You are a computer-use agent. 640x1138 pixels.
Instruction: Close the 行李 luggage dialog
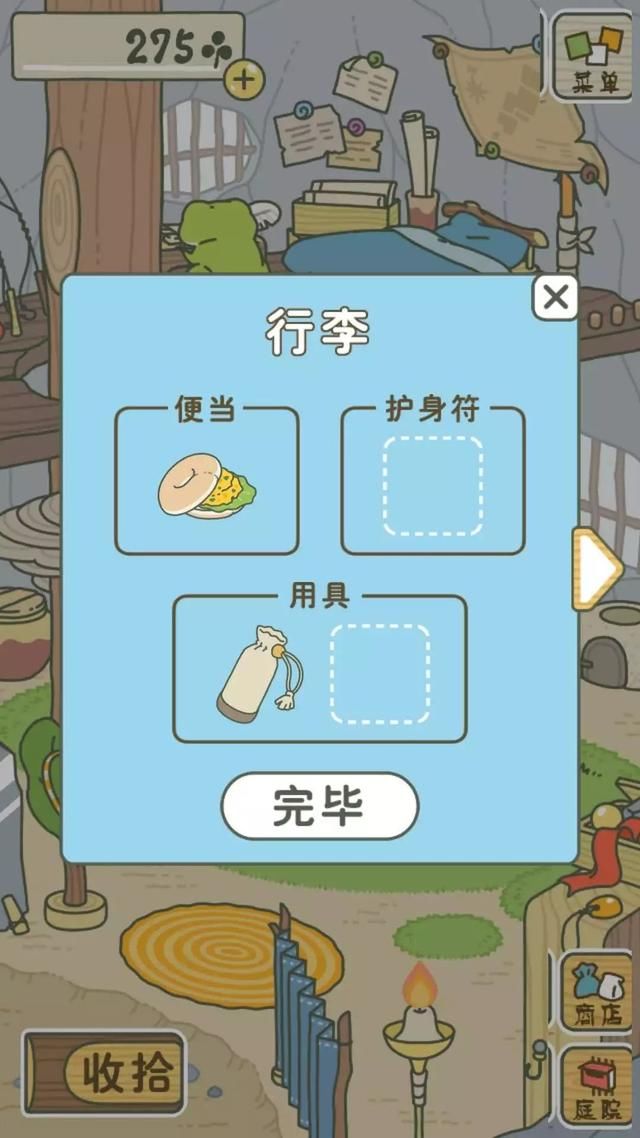point(555,298)
